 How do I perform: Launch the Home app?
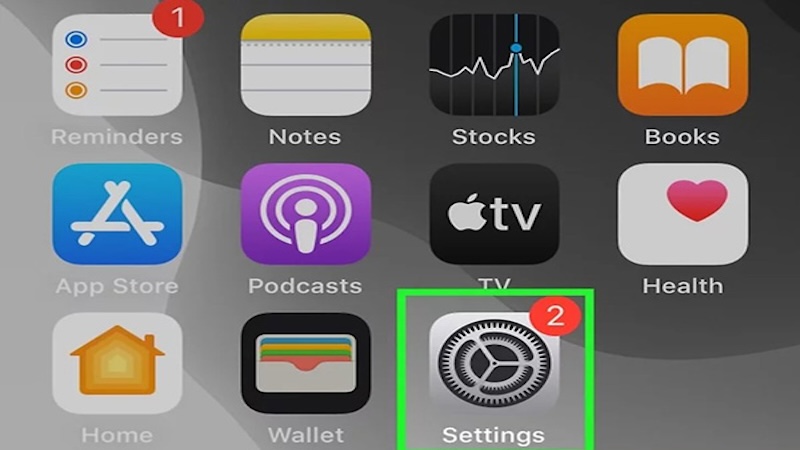pyautogui.click(x=117, y=367)
